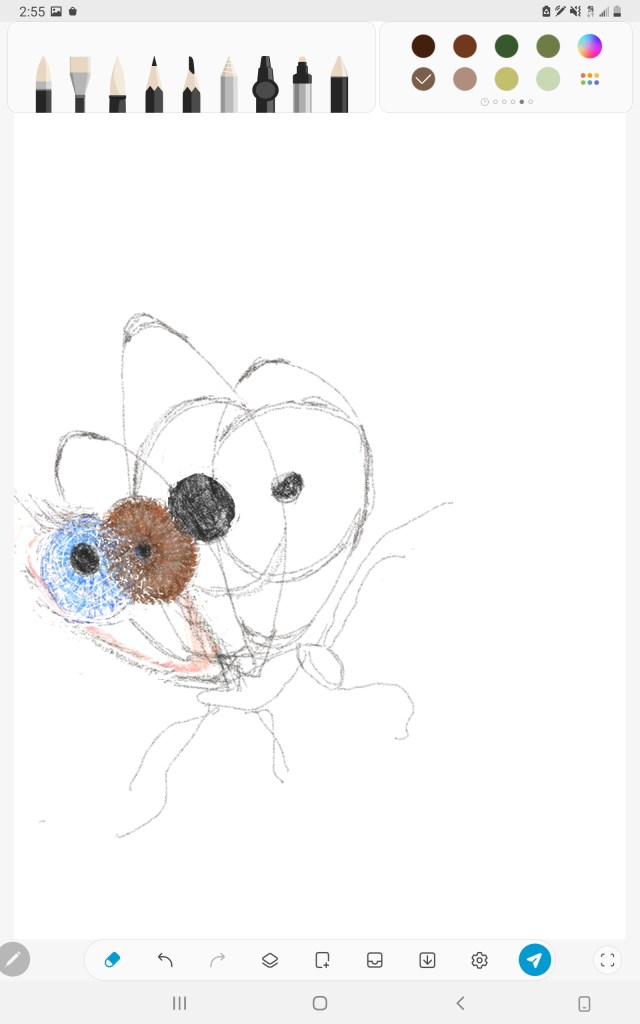640x1024 pixels.
Task: Tap the pencil edit button
Action: coord(13,959)
